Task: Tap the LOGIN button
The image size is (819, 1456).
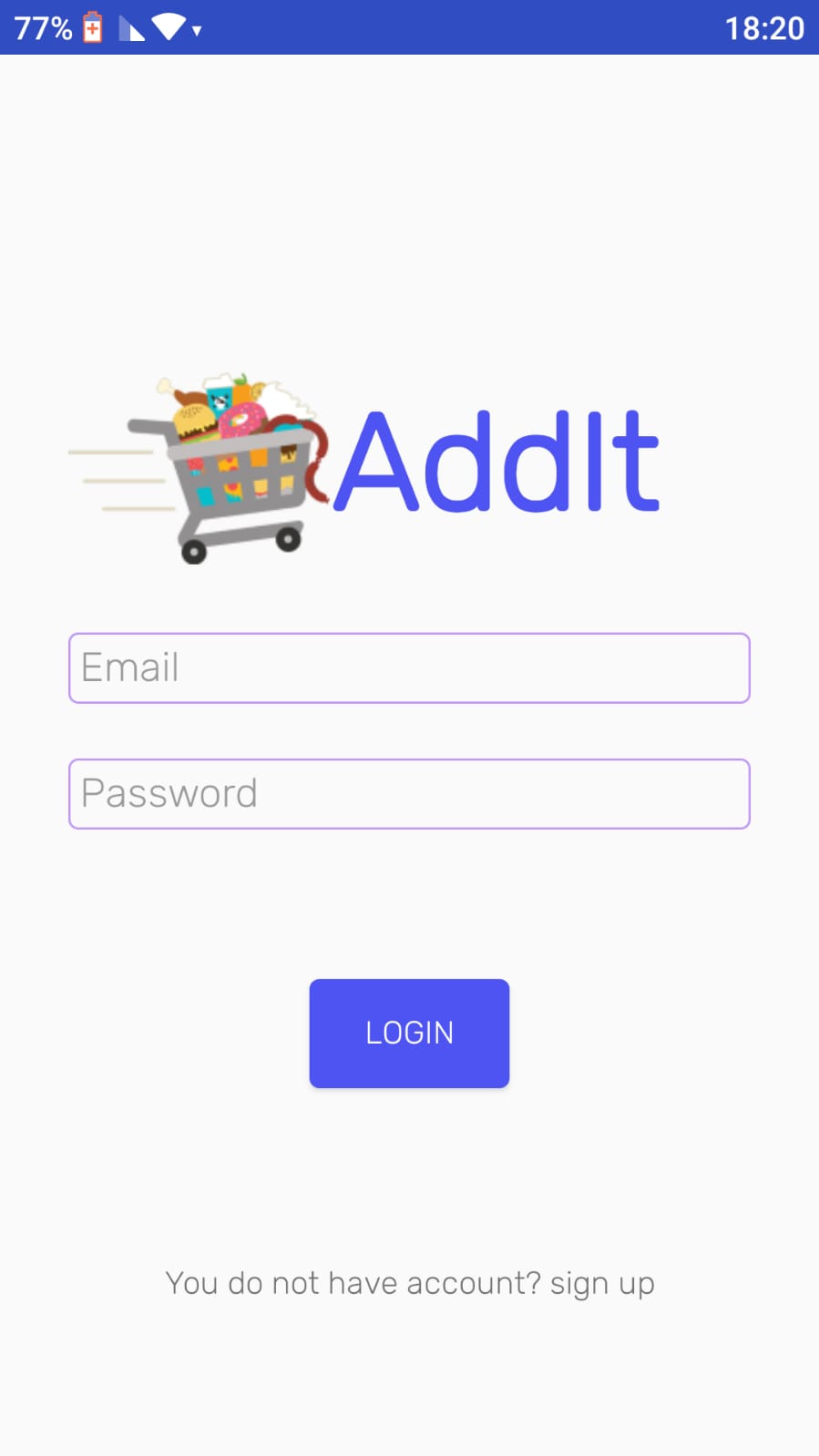Action: (409, 1033)
